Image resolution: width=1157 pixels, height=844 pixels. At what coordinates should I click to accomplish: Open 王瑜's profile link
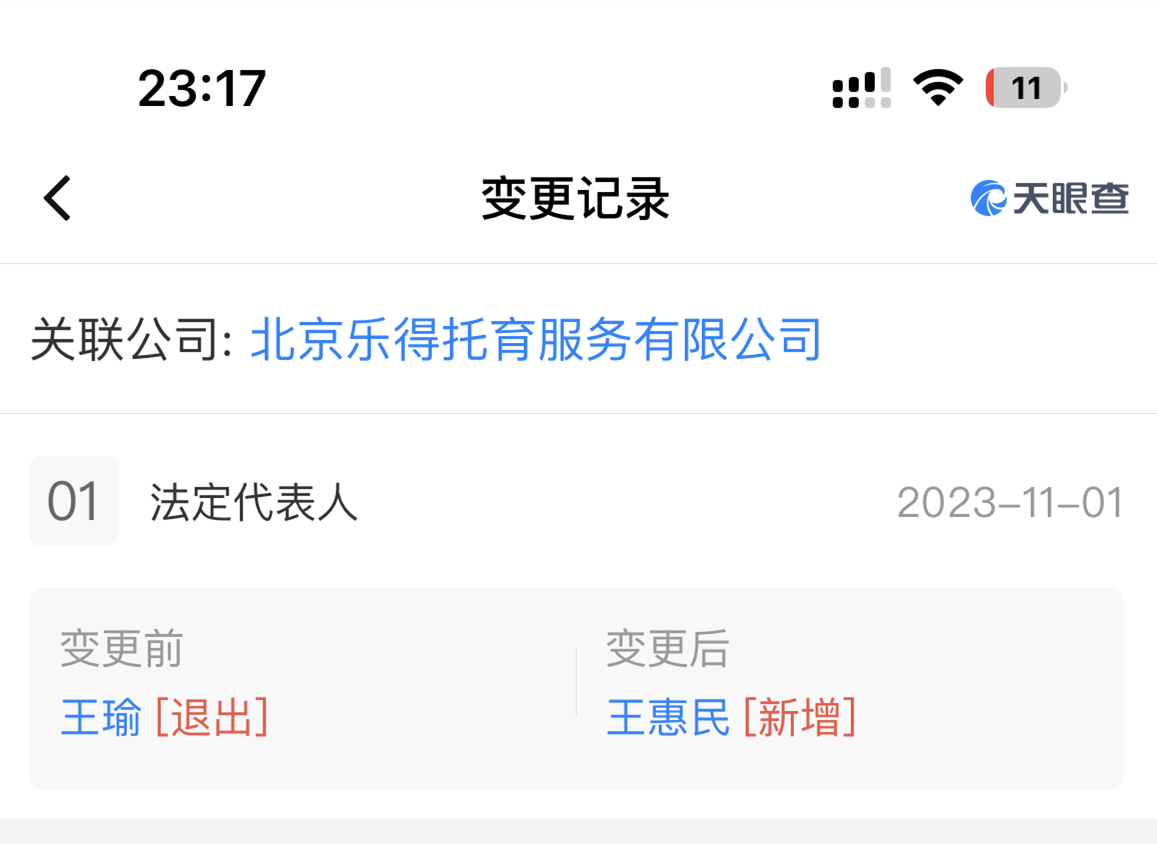click(x=101, y=718)
